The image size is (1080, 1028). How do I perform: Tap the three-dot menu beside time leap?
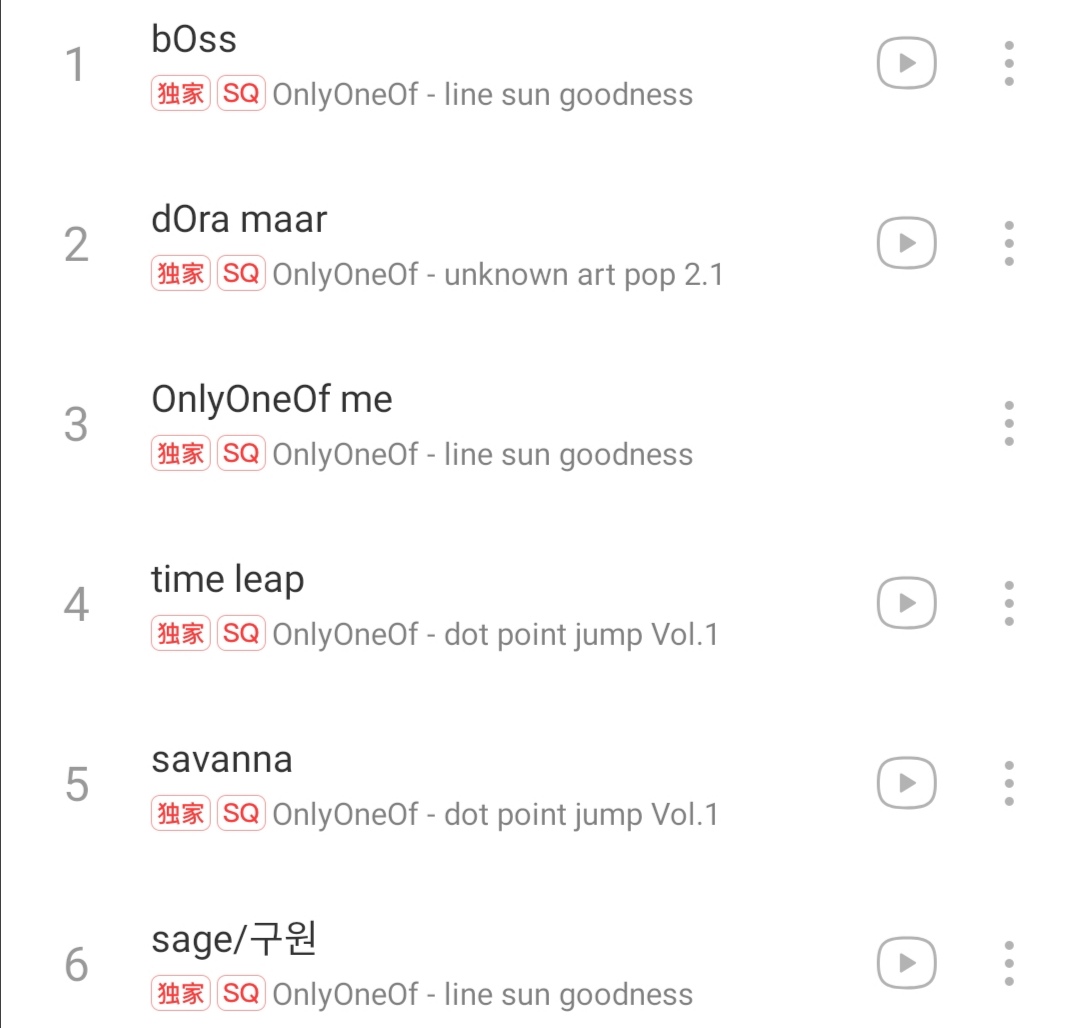point(1009,603)
